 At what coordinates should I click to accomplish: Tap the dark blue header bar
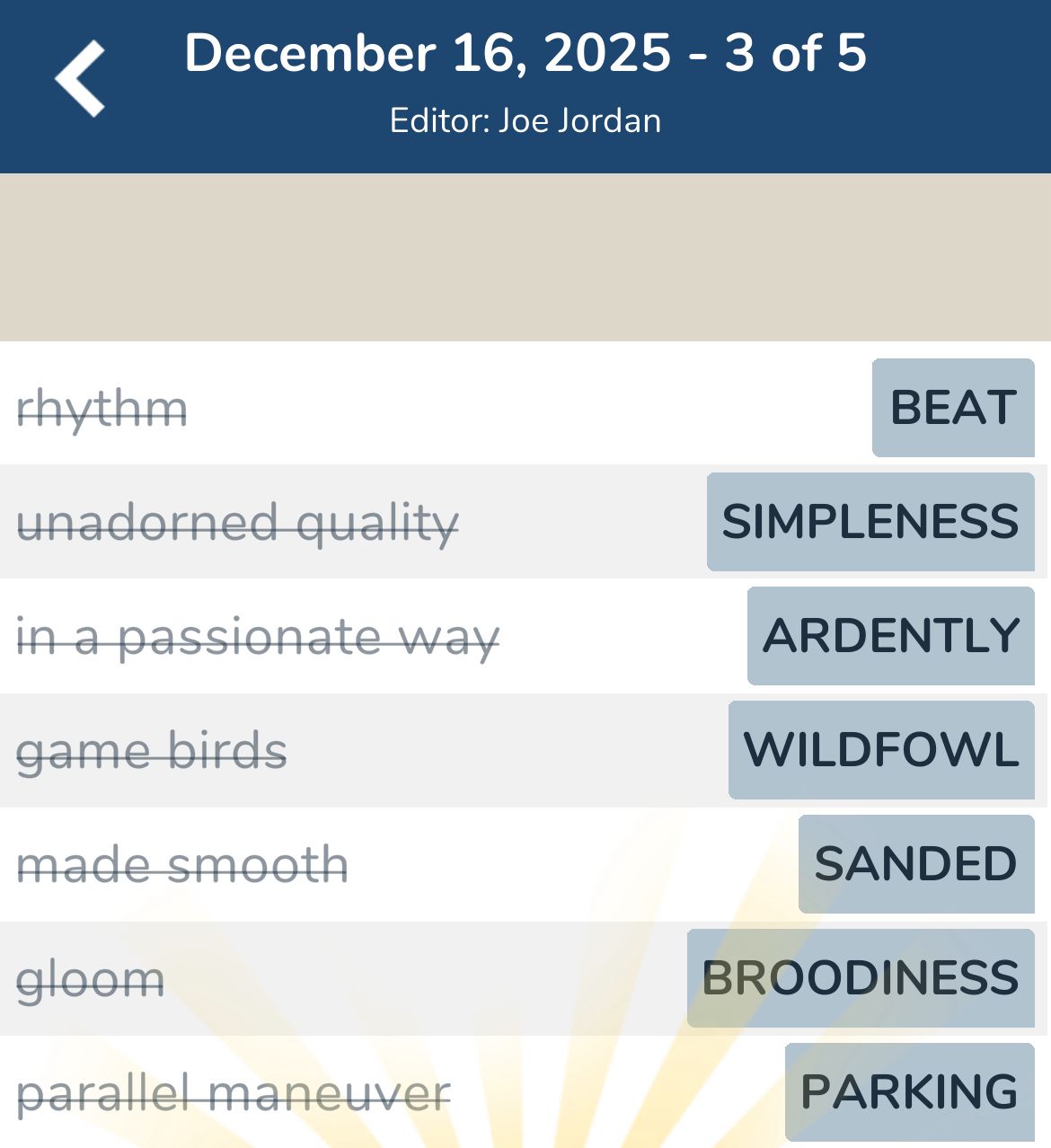coord(525,85)
